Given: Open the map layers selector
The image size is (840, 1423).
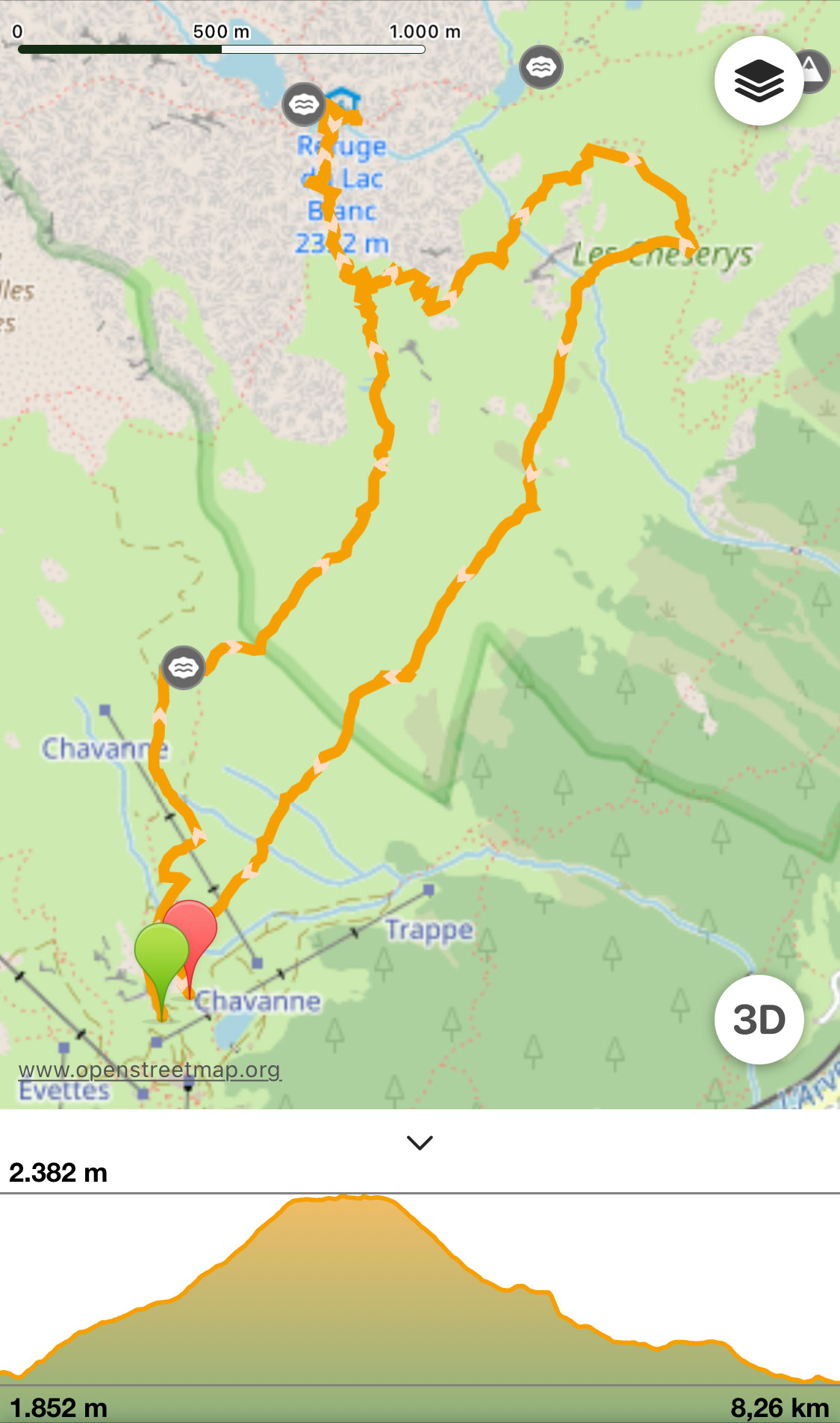Looking at the screenshot, I should click(x=759, y=81).
